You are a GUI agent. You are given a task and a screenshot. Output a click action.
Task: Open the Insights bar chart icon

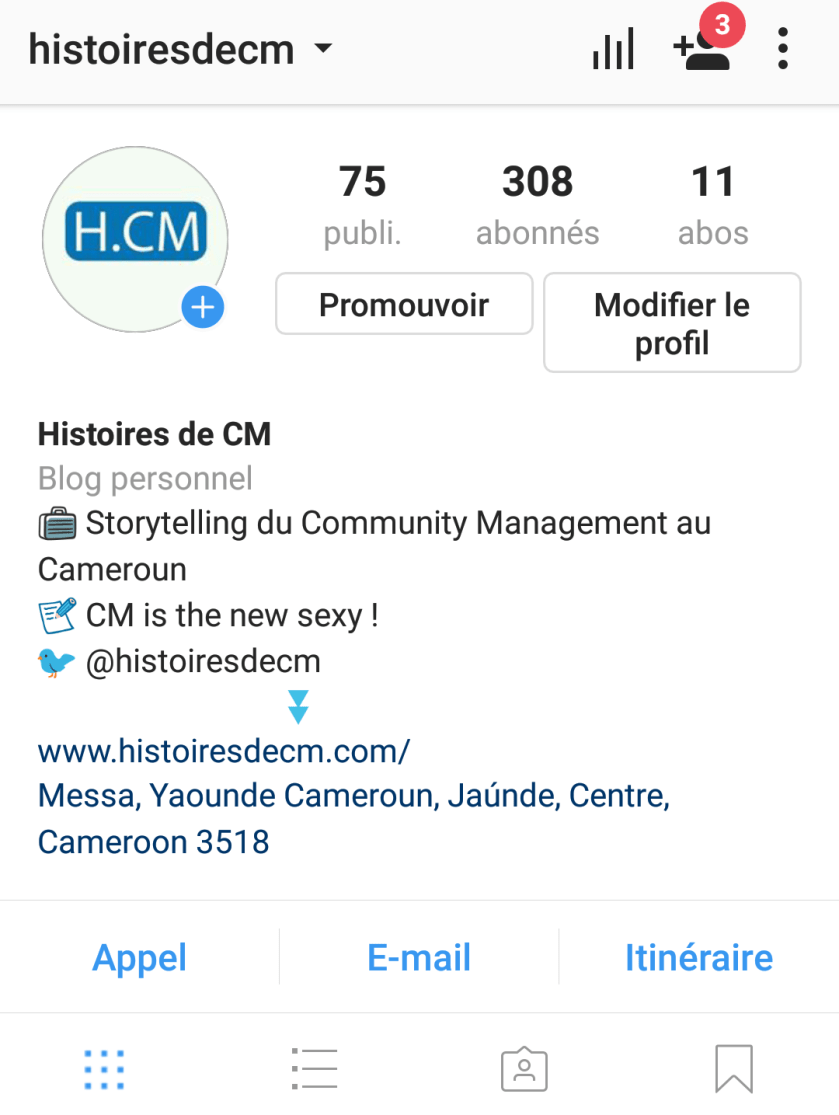[613, 47]
